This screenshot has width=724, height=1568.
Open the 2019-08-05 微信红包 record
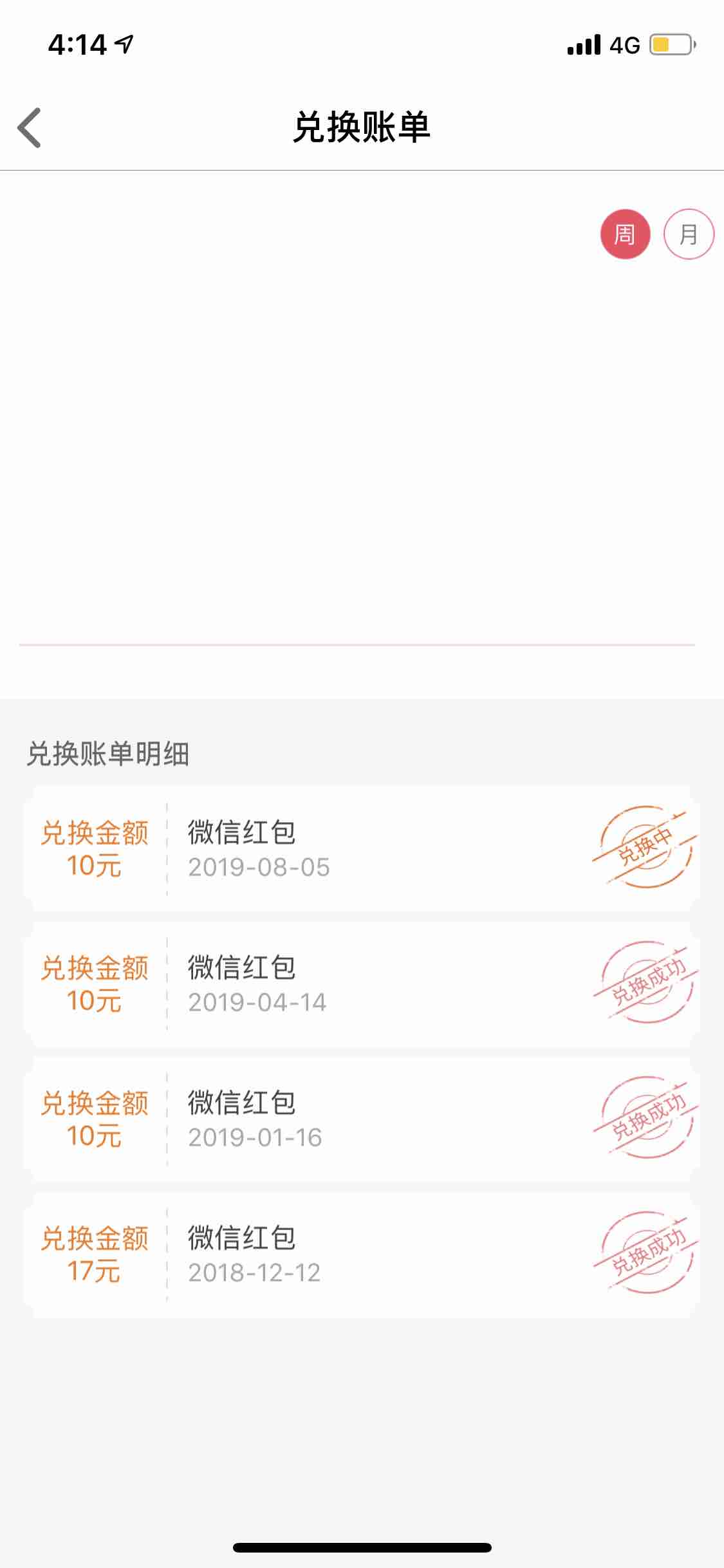(x=362, y=848)
